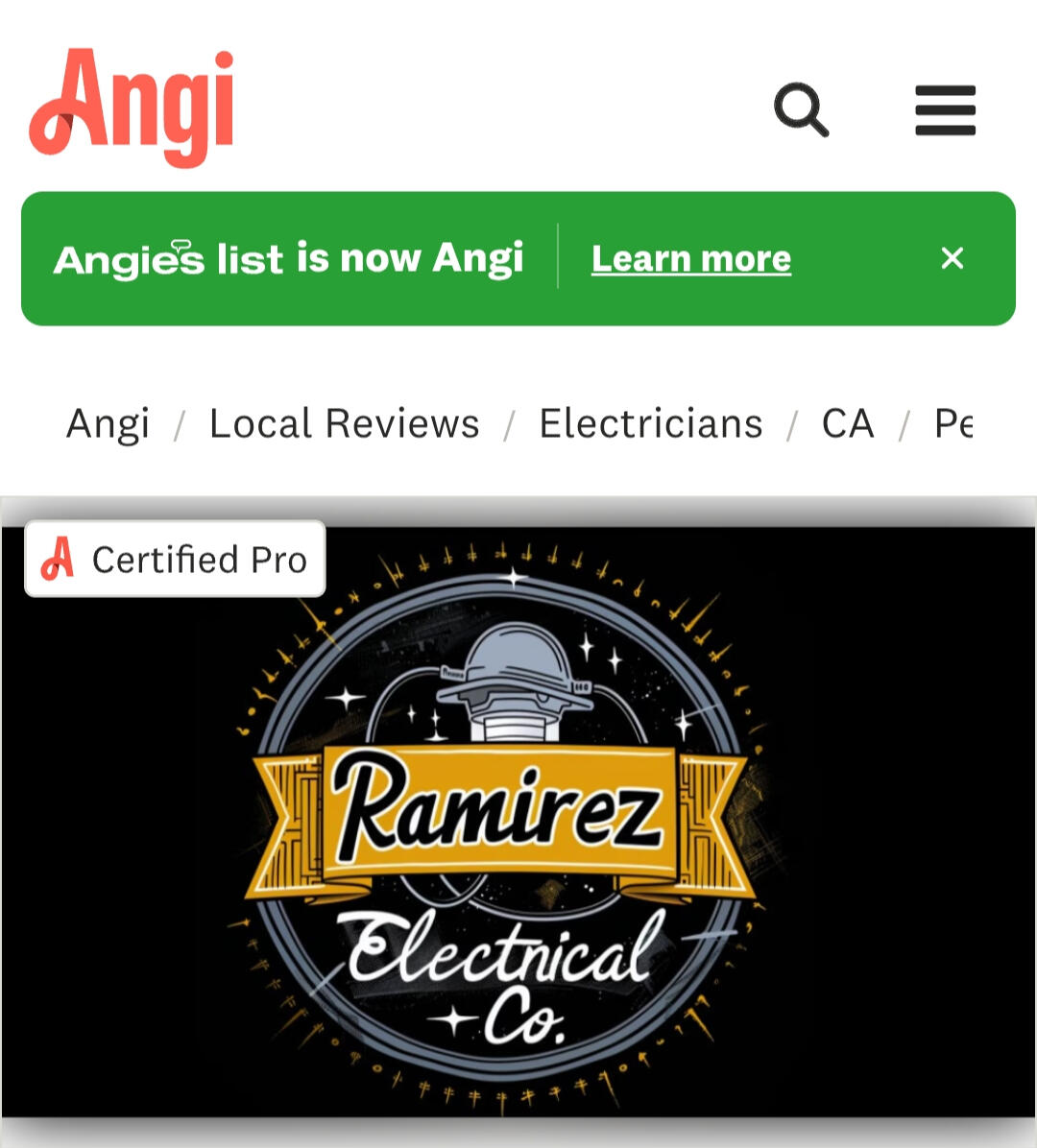Click the truncated 'Pe' breadcrumb entry

coord(954,422)
